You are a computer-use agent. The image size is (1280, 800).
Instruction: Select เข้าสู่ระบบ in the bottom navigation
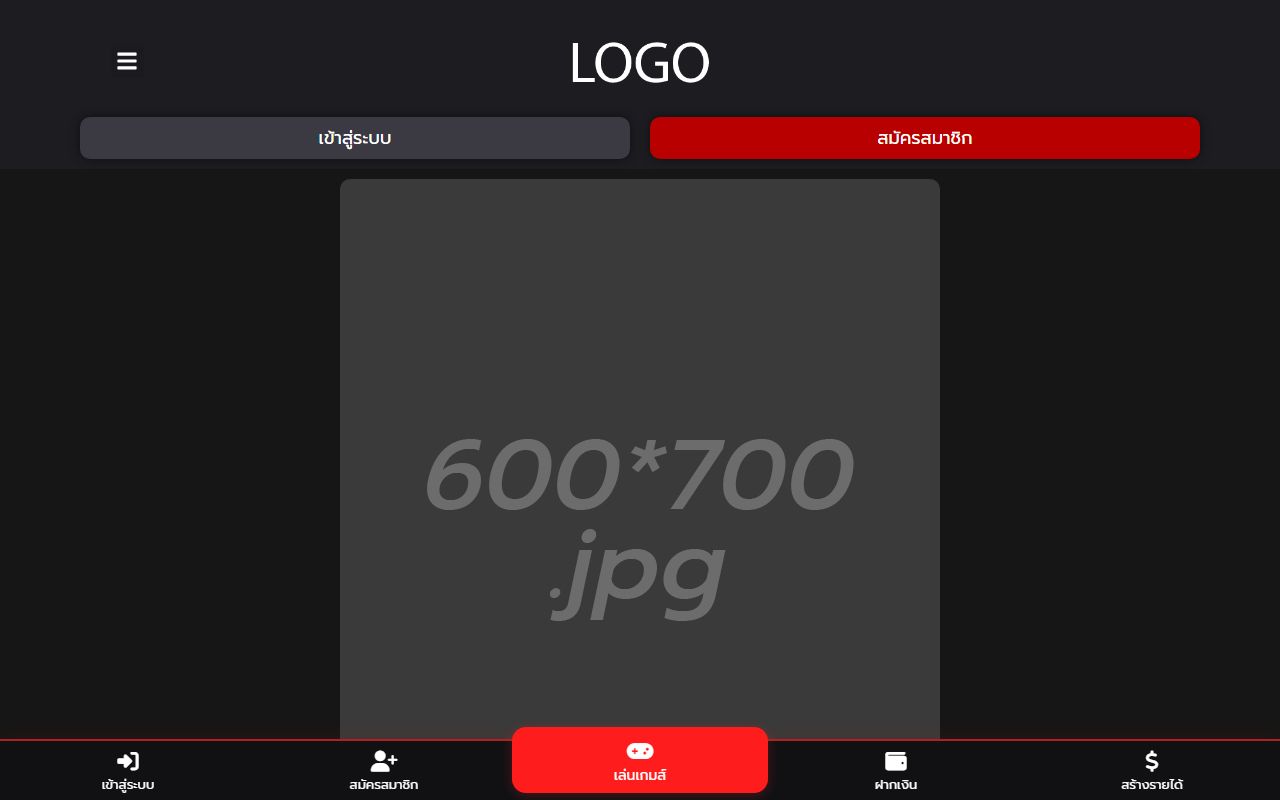pyautogui.click(x=128, y=770)
